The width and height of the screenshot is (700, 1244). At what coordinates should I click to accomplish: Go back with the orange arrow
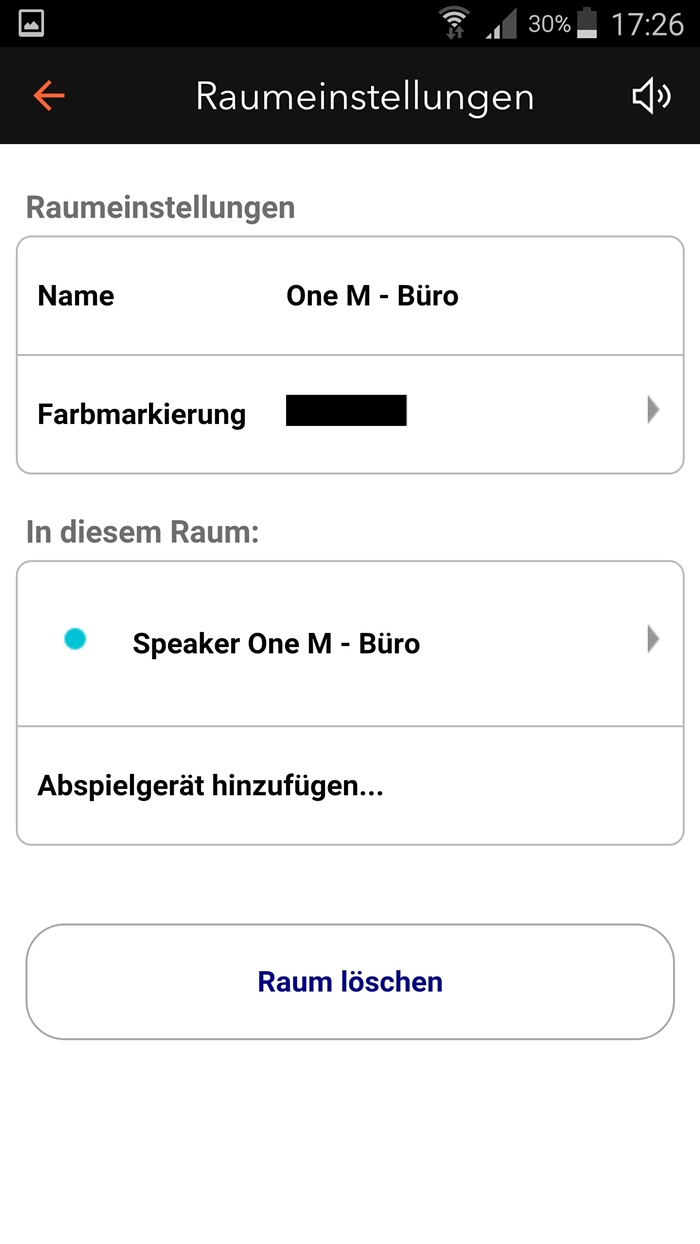[48, 96]
